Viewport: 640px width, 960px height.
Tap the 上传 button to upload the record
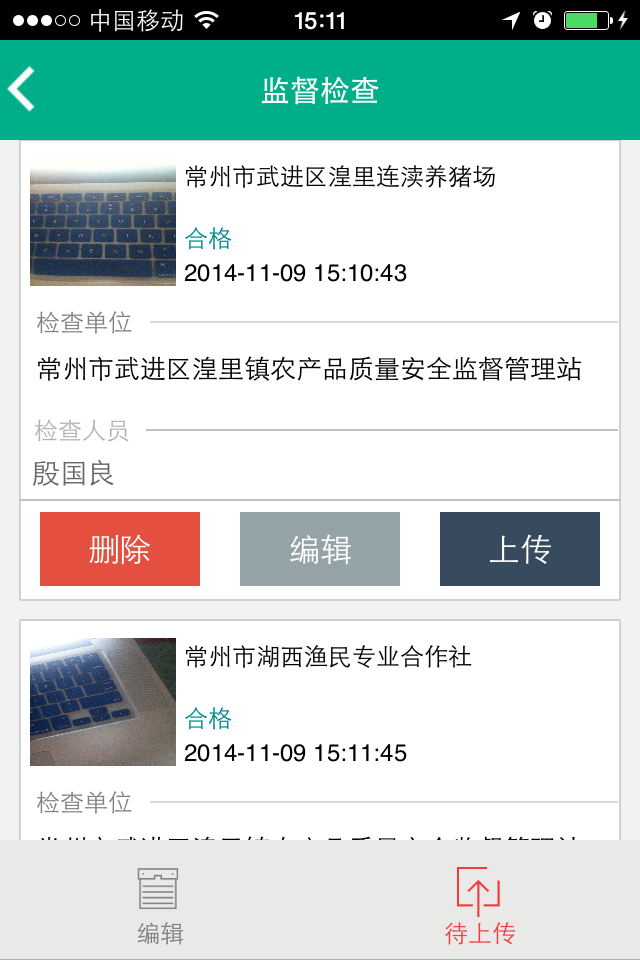pyautogui.click(x=520, y=549)
